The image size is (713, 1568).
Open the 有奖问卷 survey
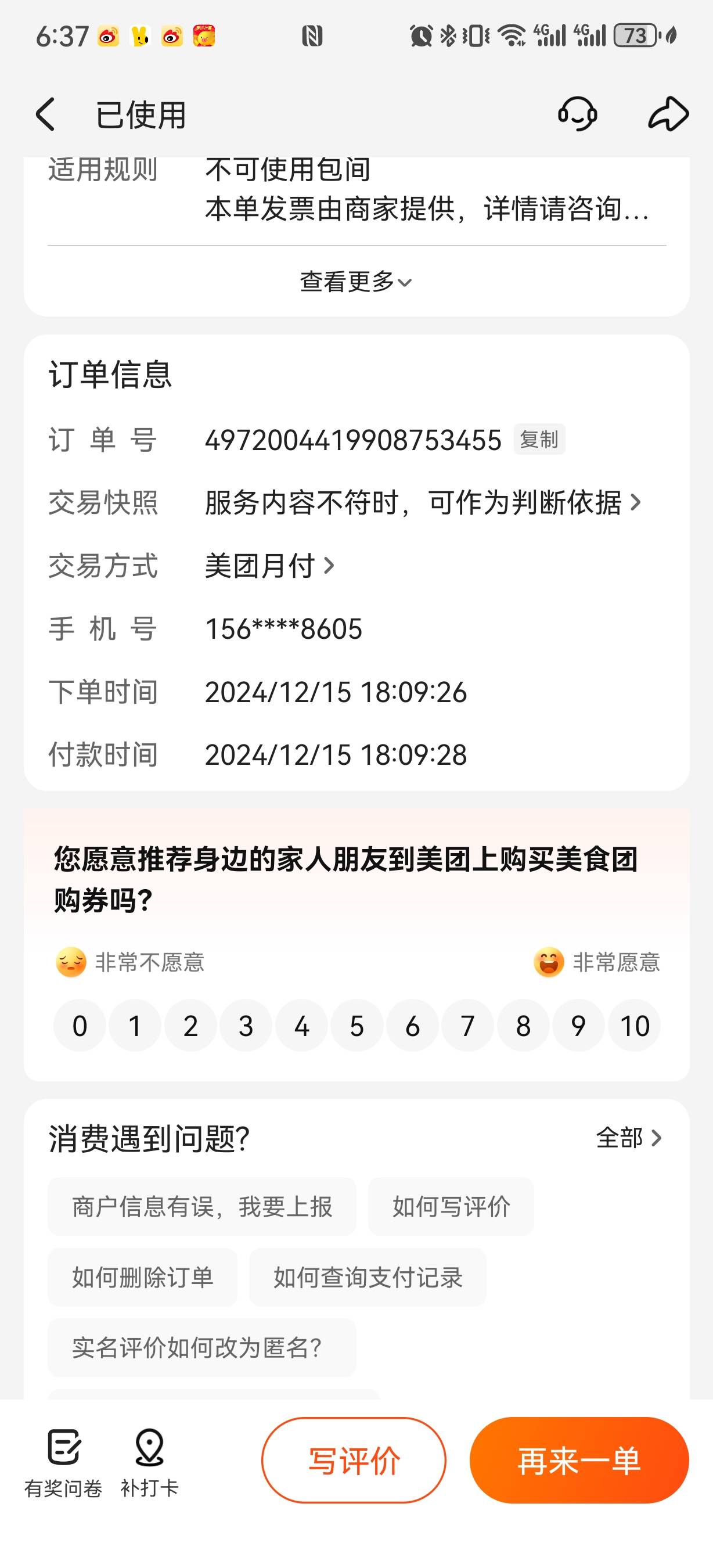(63, 1463)
